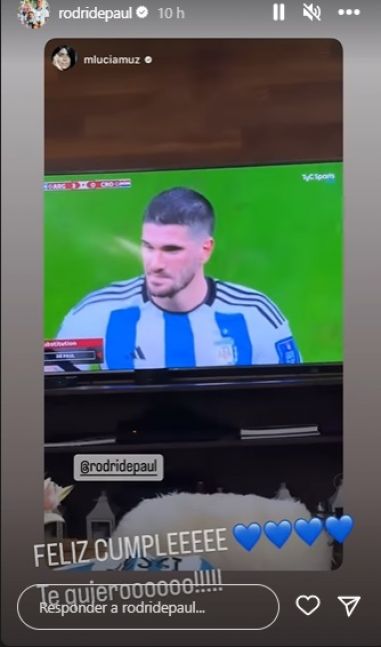The height and width of the screenshot is (647, 381).
Task: Tap the @rodridepaul mention sticker
Action: (x=118, y=467)
